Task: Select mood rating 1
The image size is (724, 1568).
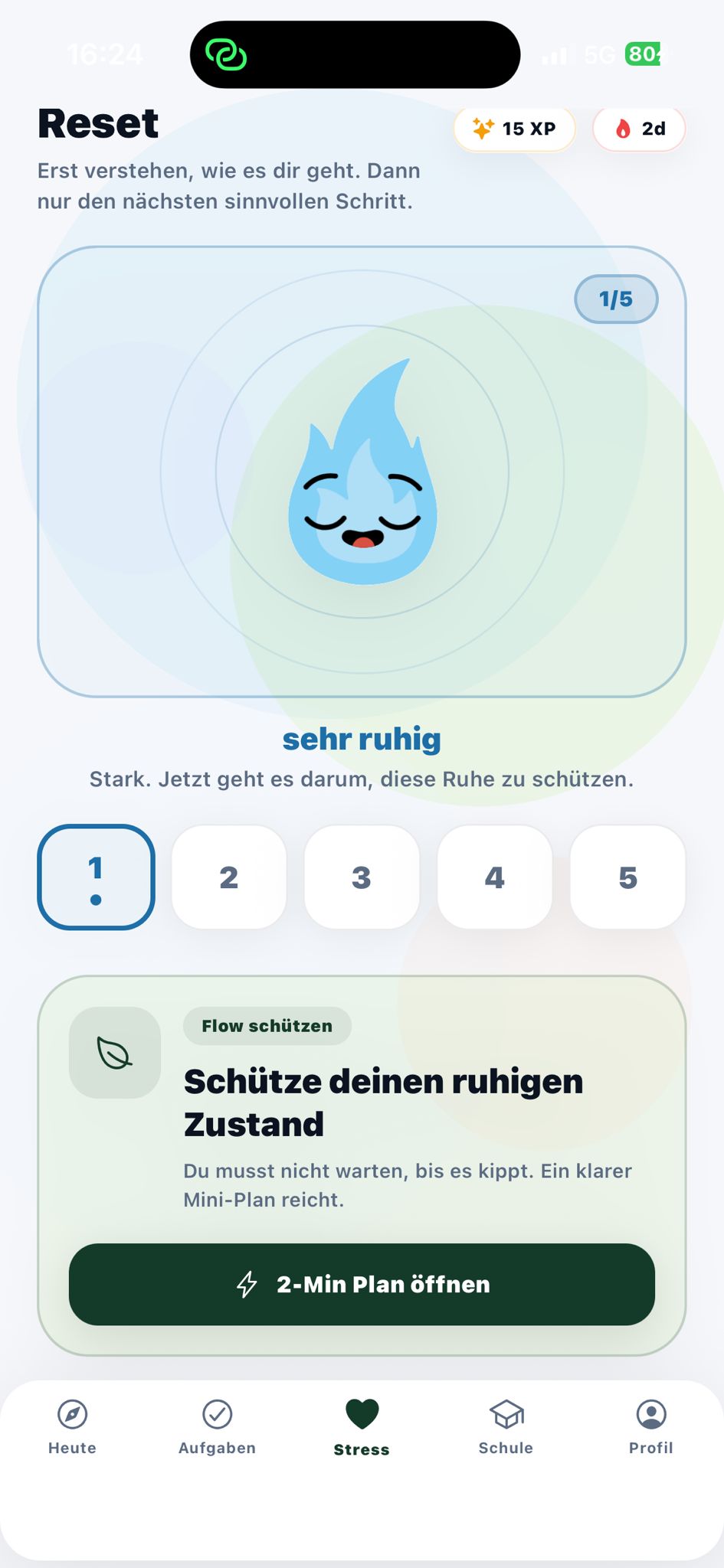Action: [x=95, y=877]
